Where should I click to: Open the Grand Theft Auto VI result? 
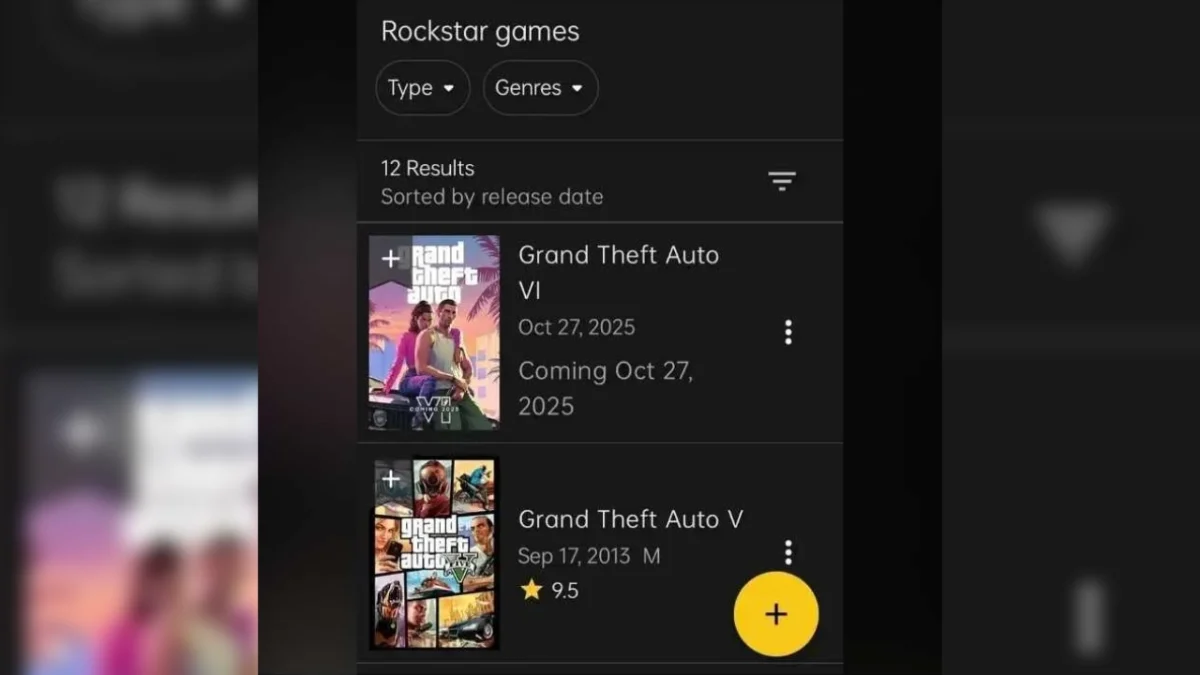[x=618, y=271]
